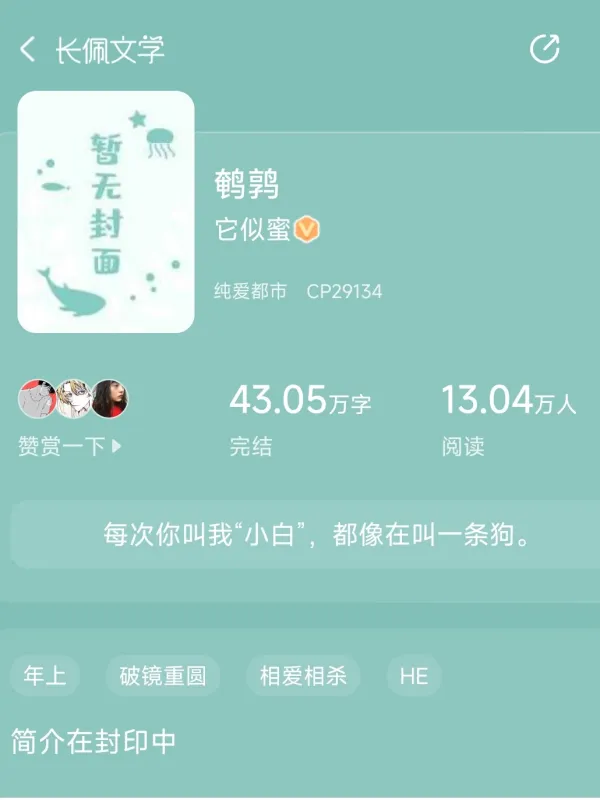Tap the HE tag chip

click(414, 676)
